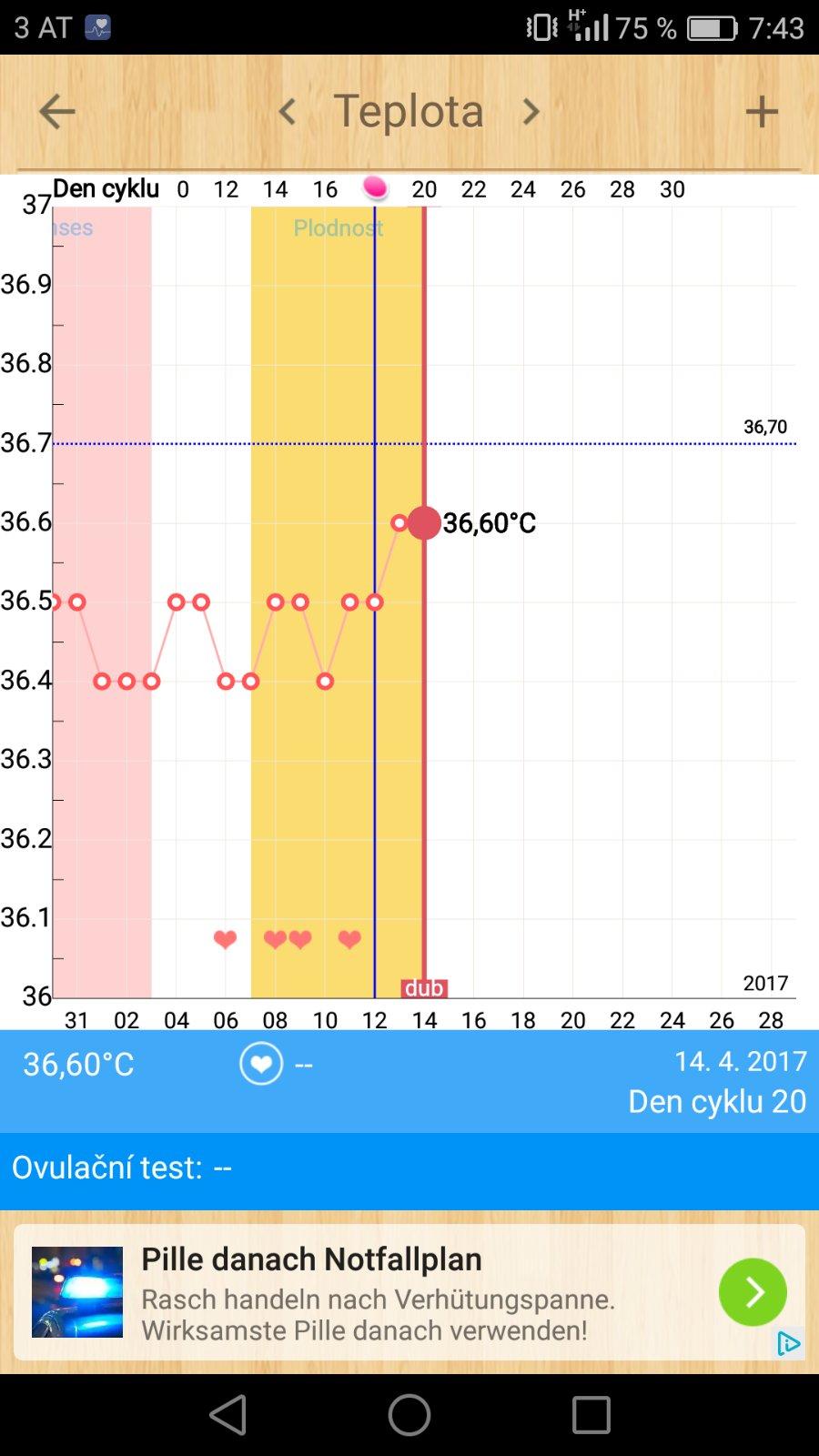Viewport: 819px width, 1456px height.
Task: Open the Ovulační test row
Action: tap(409, 1168)
